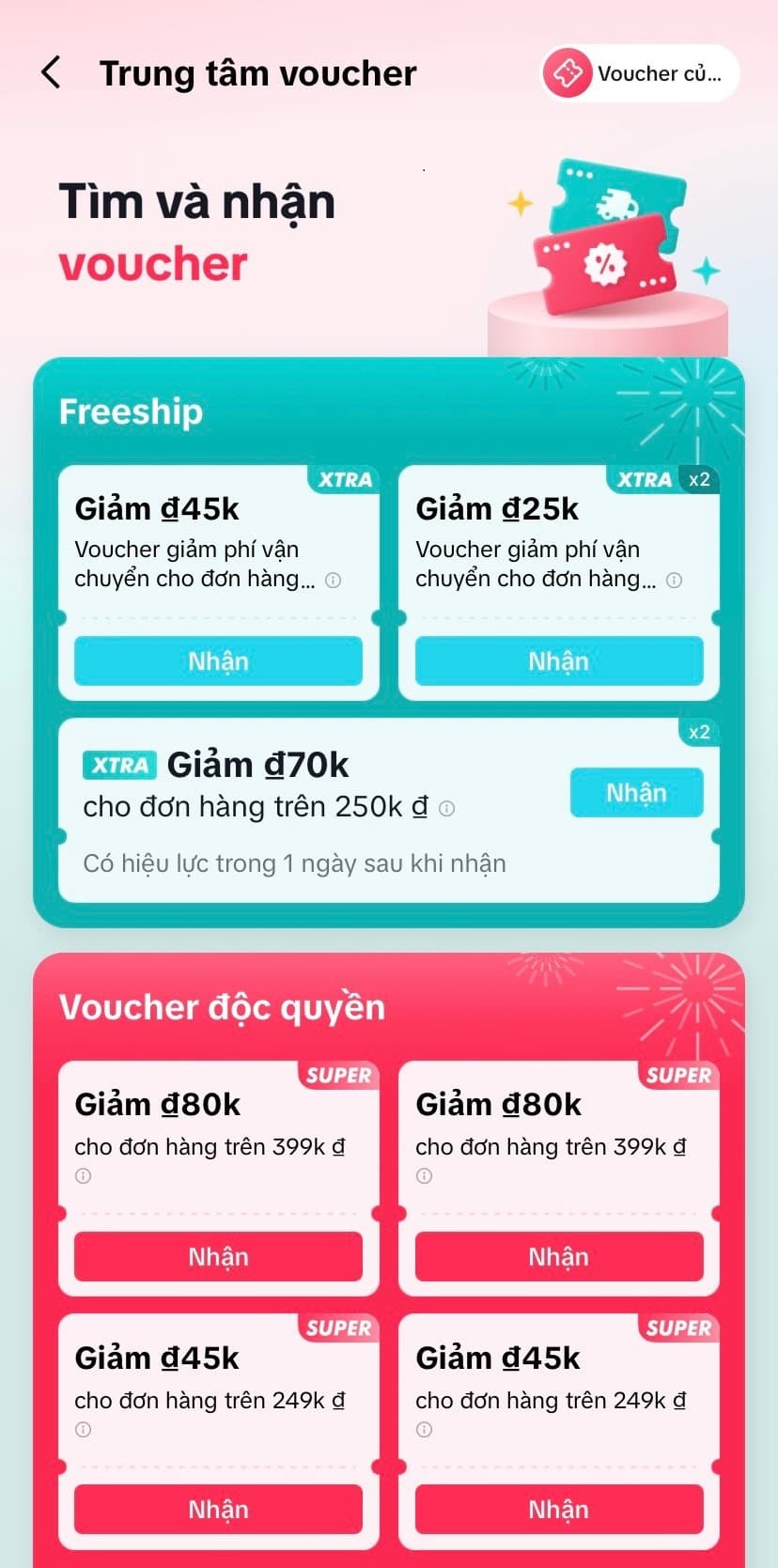
Task: Open the "Voucher củ..." button
Action: click(x=641, y=73)
